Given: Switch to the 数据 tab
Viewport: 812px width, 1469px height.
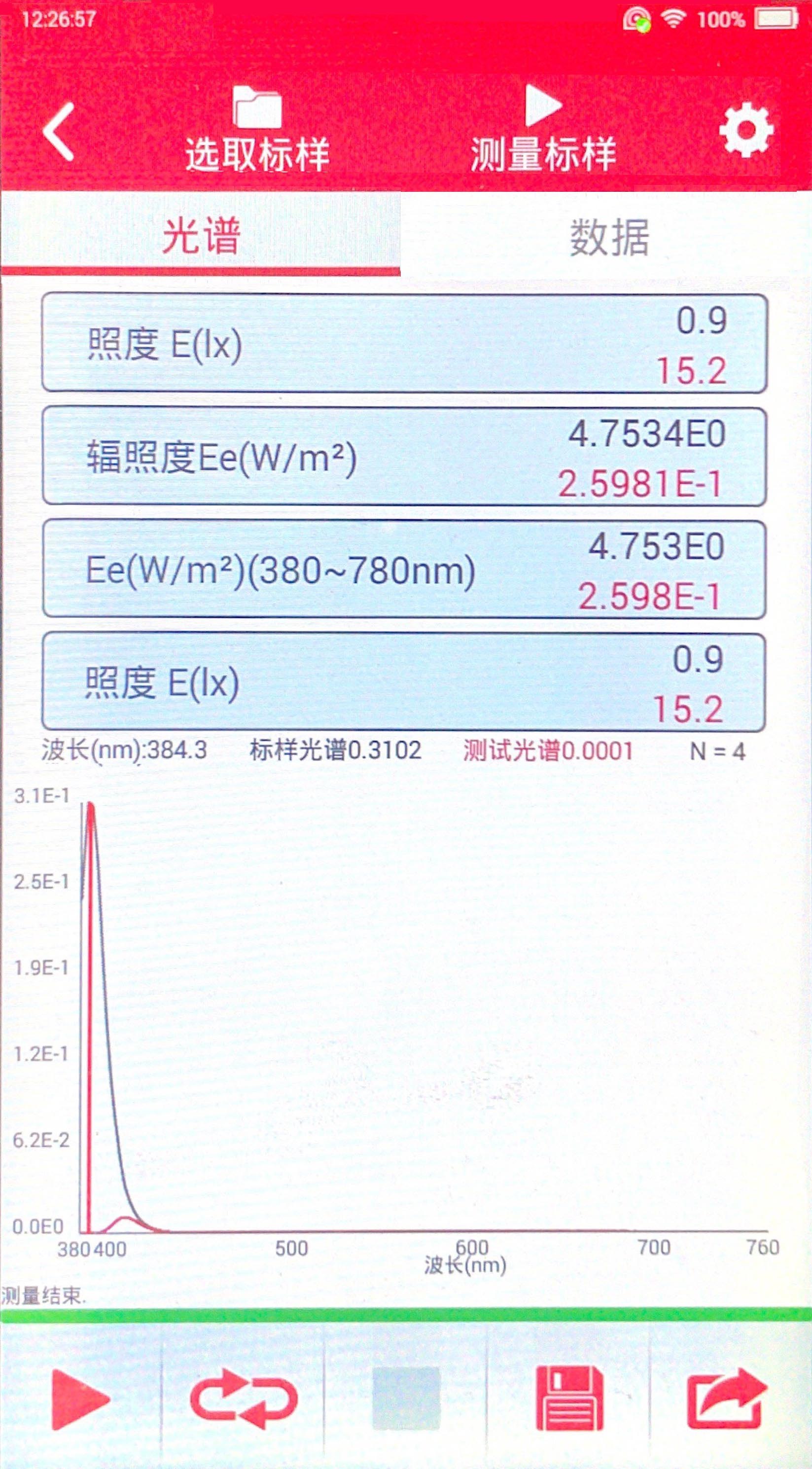Looking at the screenshot, I should (608, 236).
